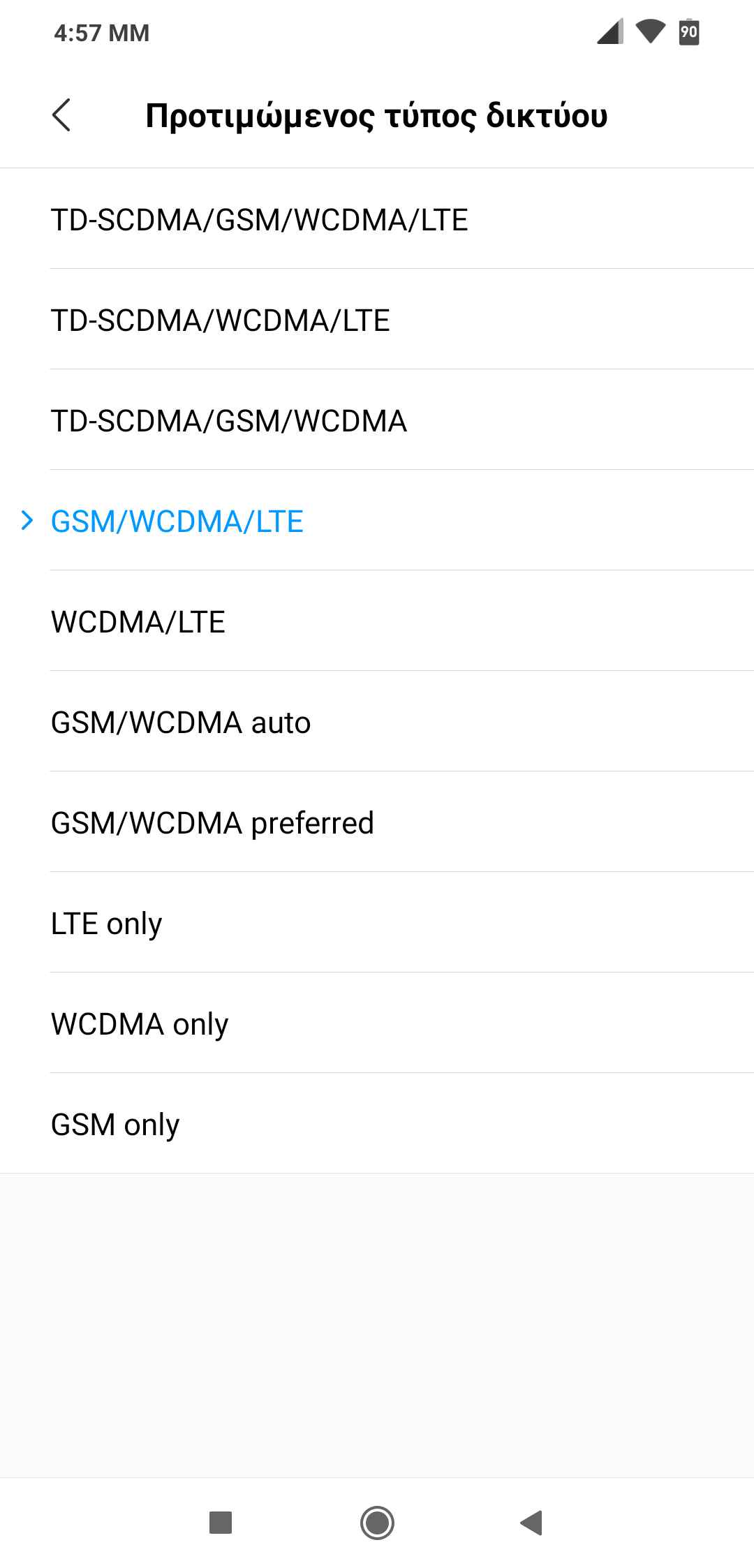Go to the home screen

(377, 1523)
